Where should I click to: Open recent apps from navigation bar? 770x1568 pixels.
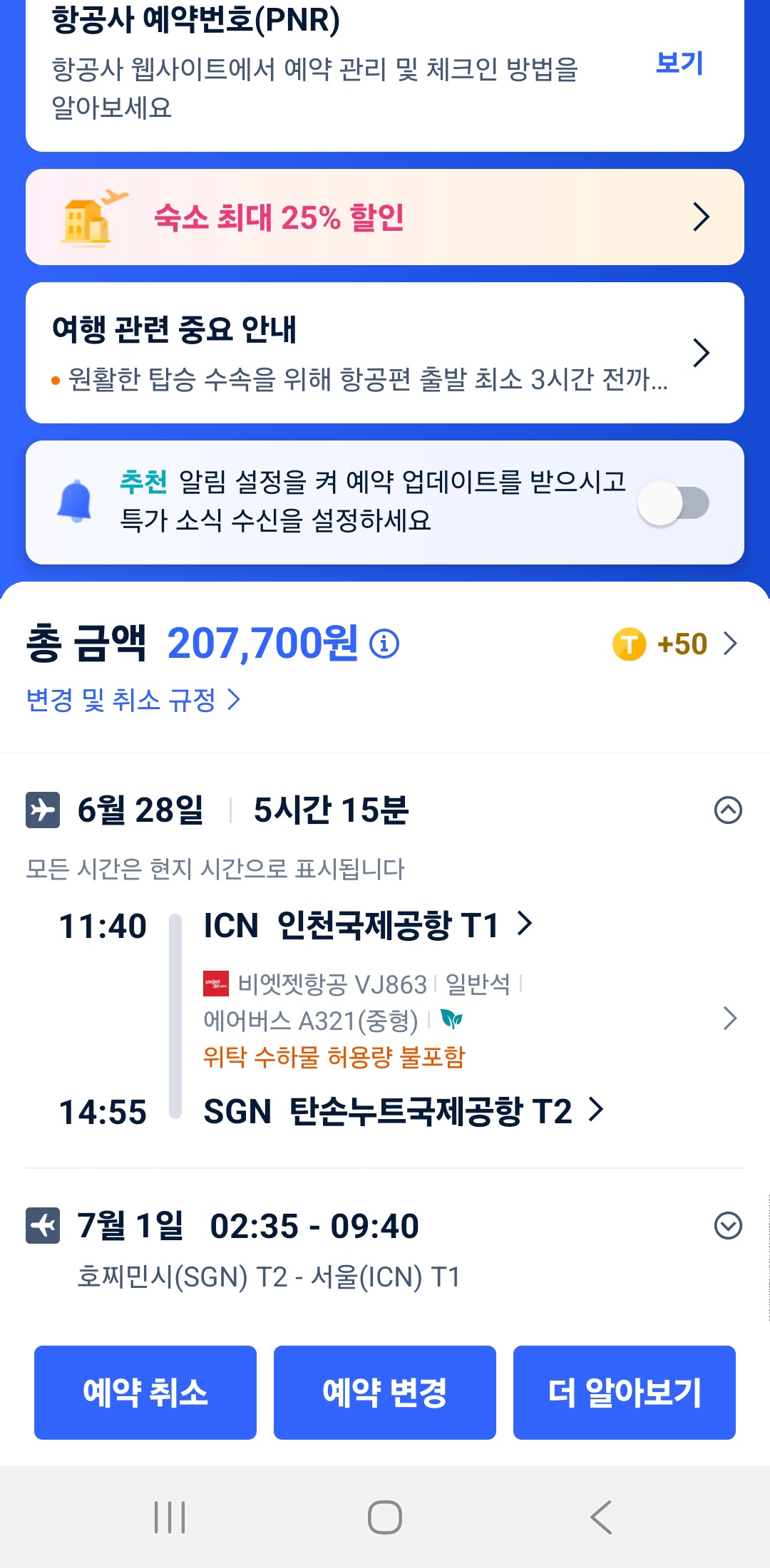coord(170,1517)
